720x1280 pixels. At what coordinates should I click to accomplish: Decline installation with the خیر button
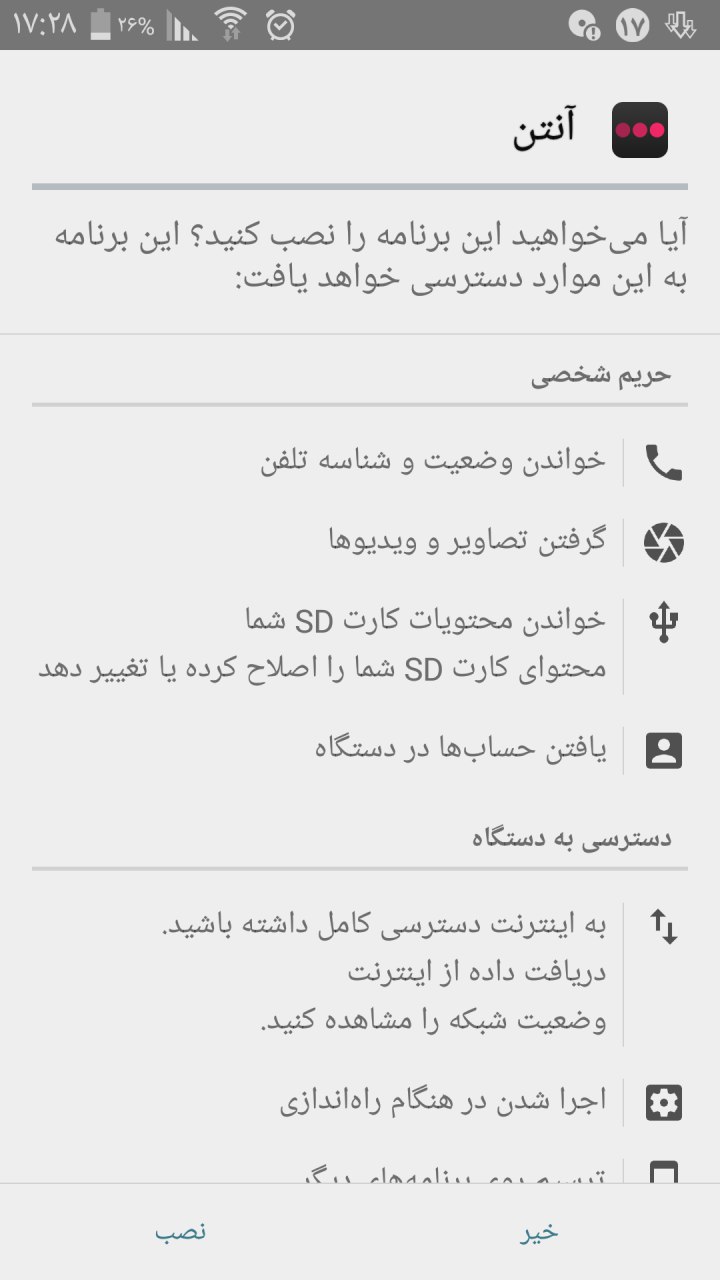(539, 1231)
